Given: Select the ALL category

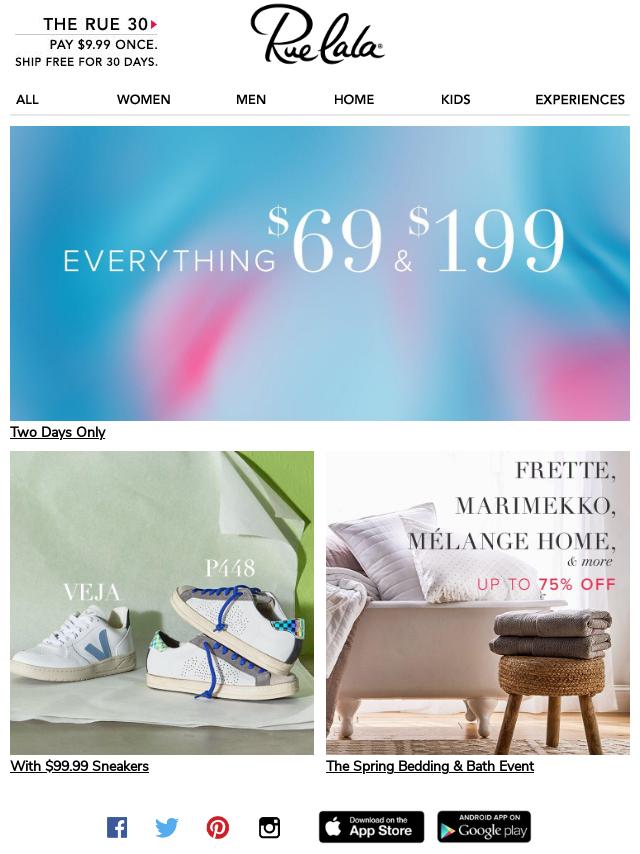Looking at the screenshot, I should (x=27, y=100).
